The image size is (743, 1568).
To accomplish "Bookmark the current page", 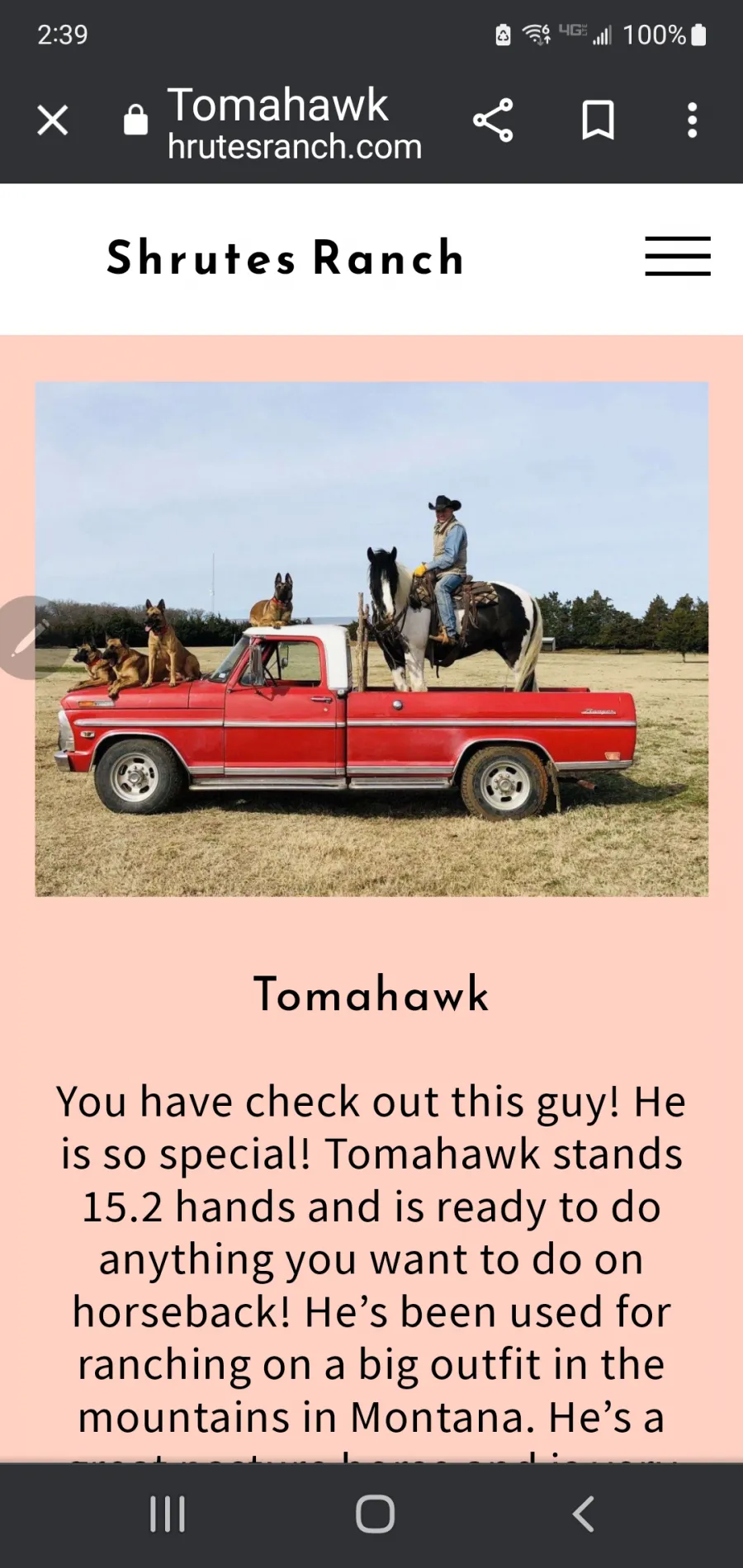I will [598, 120].
